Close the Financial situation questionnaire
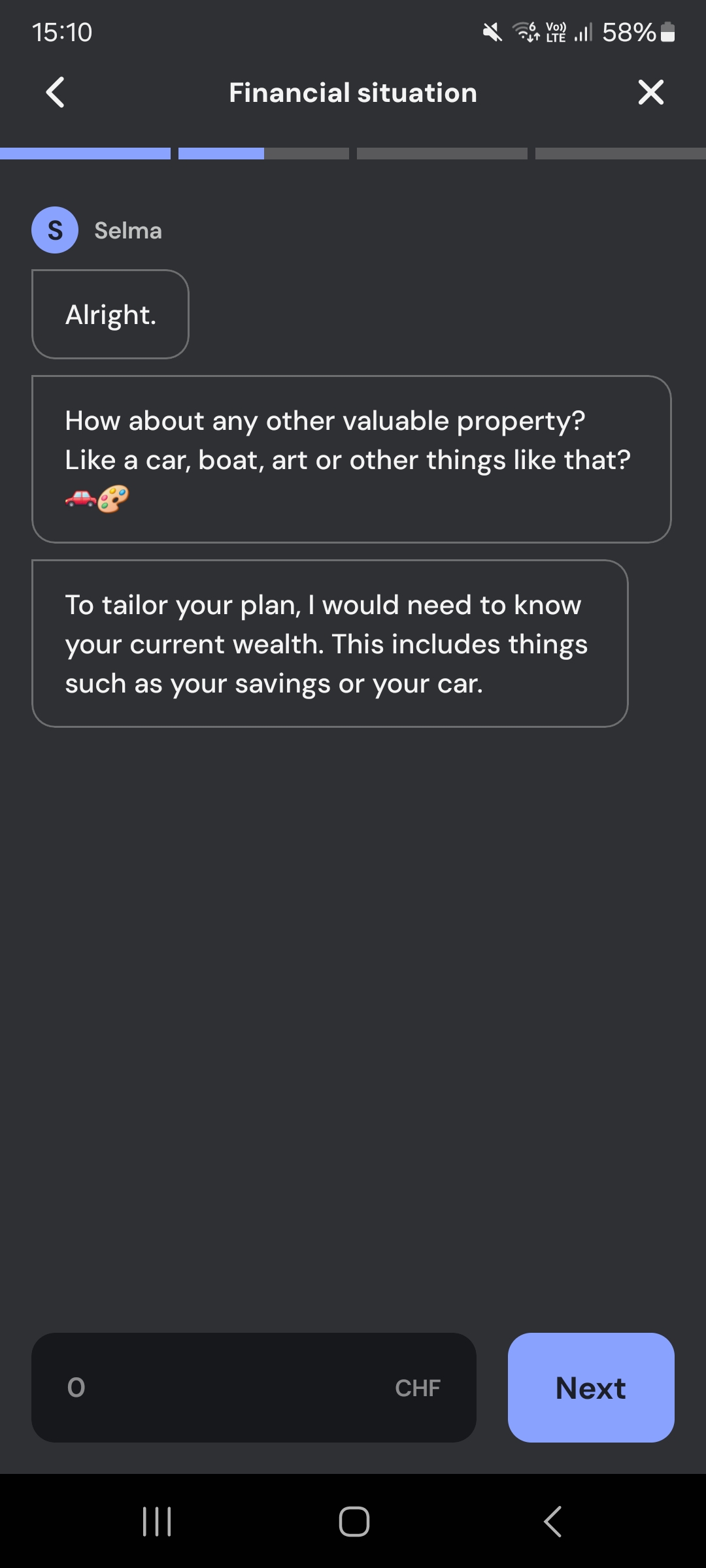Viewport: 706px width, 1568px height. point(650,92)
